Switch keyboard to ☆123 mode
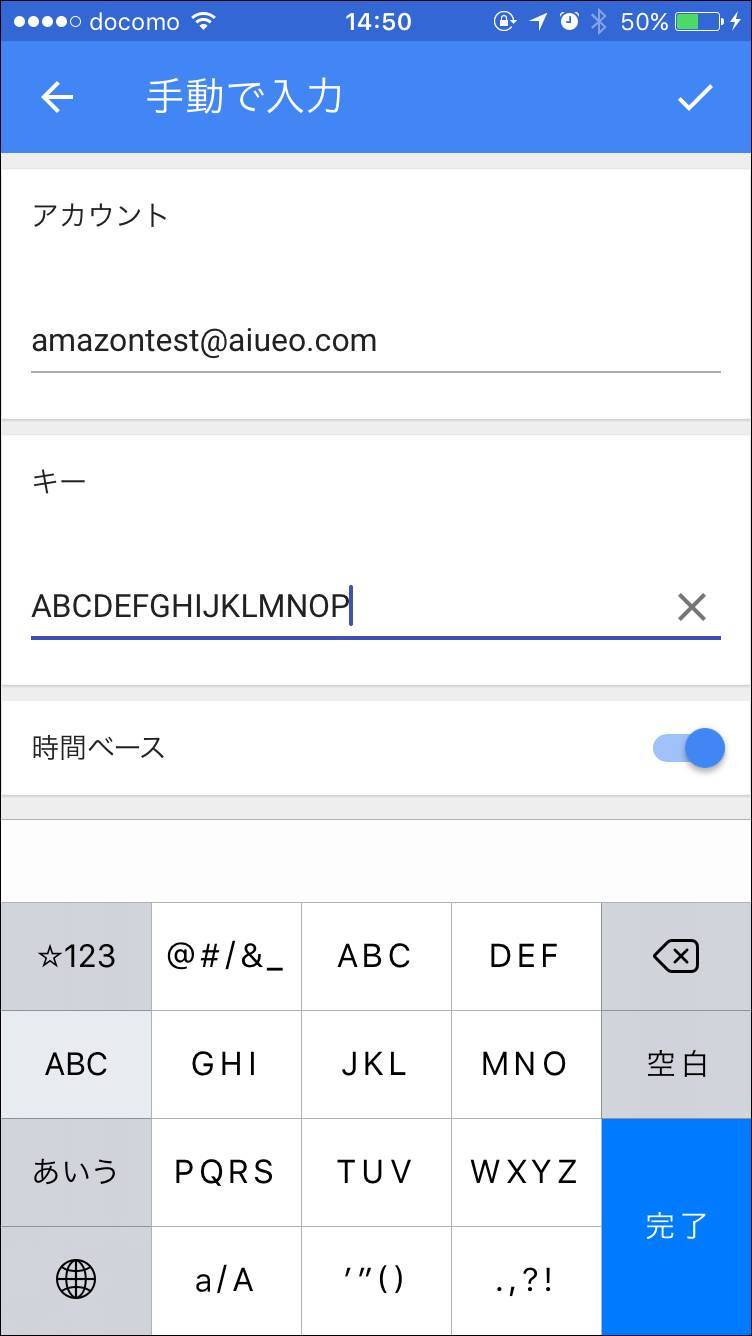Viewport: 752px width, 1336px height. pyautogui.click(x=76, y=957)
